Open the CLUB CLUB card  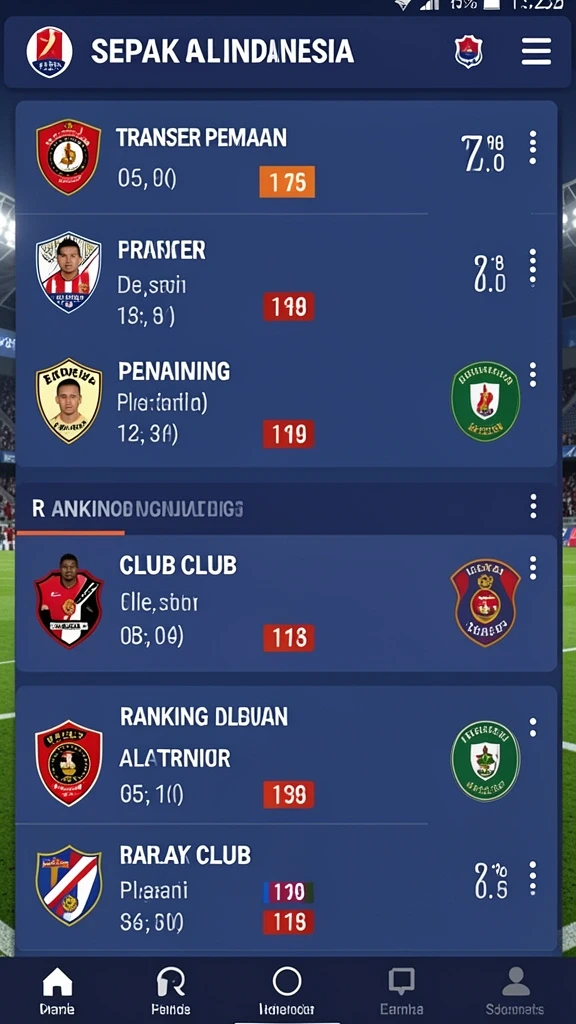pos(286,603)
